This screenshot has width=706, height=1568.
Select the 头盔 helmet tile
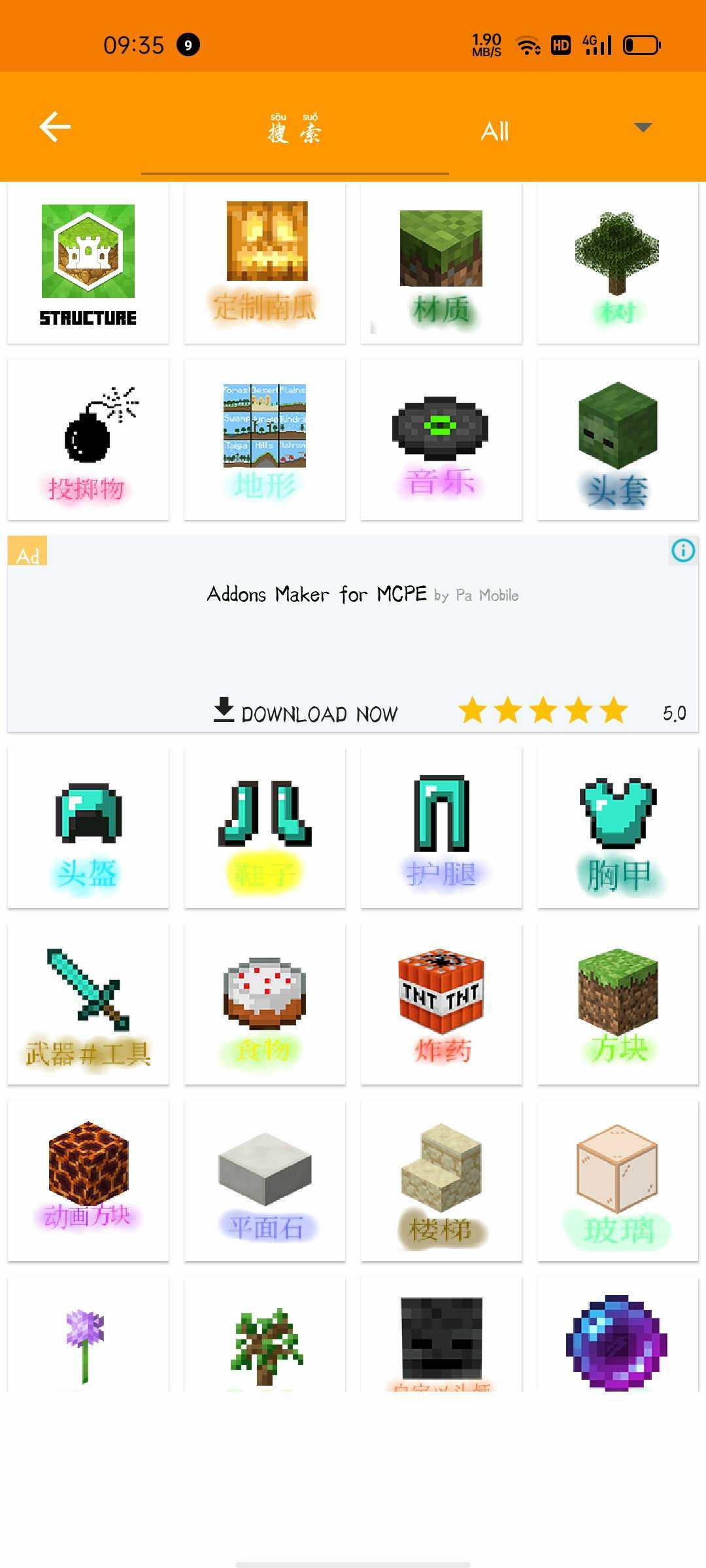point(88,828)
